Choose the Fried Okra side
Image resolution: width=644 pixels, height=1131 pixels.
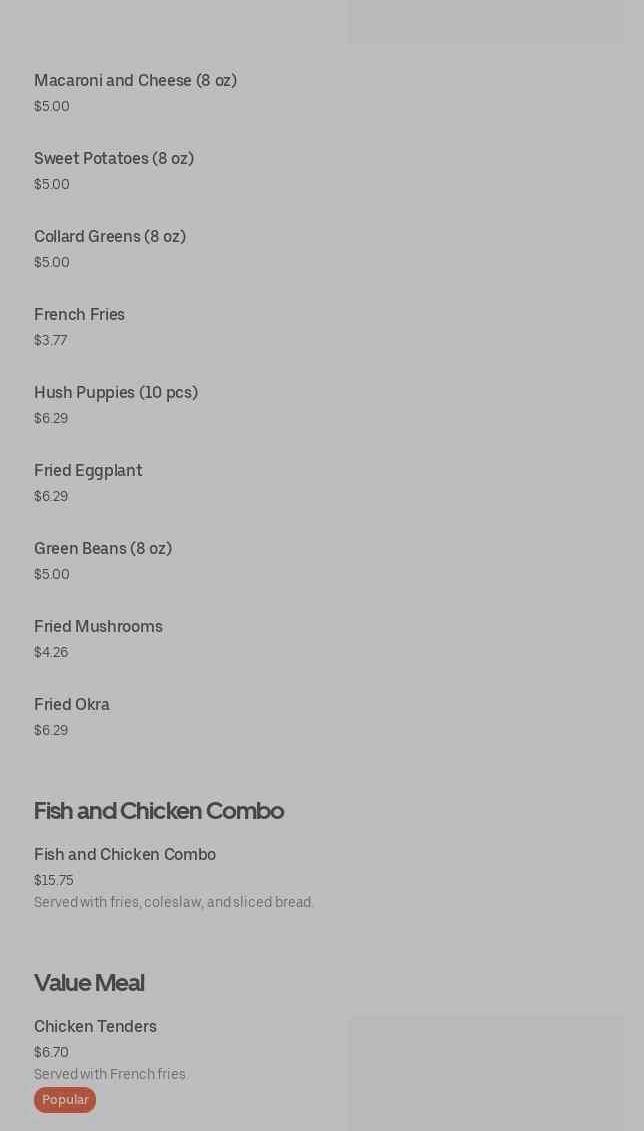[x=72, y=705]
